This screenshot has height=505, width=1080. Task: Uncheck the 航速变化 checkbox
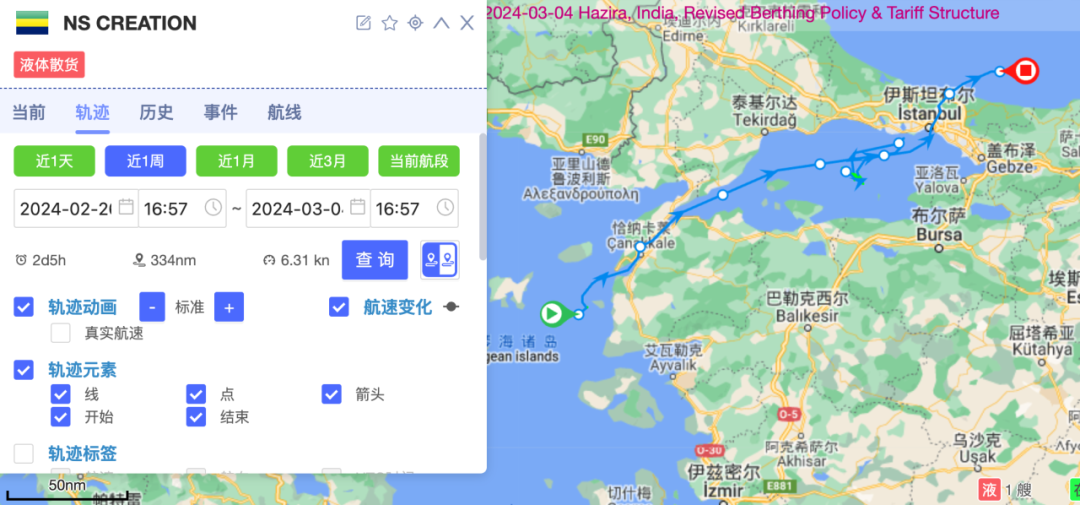[339, 307]
